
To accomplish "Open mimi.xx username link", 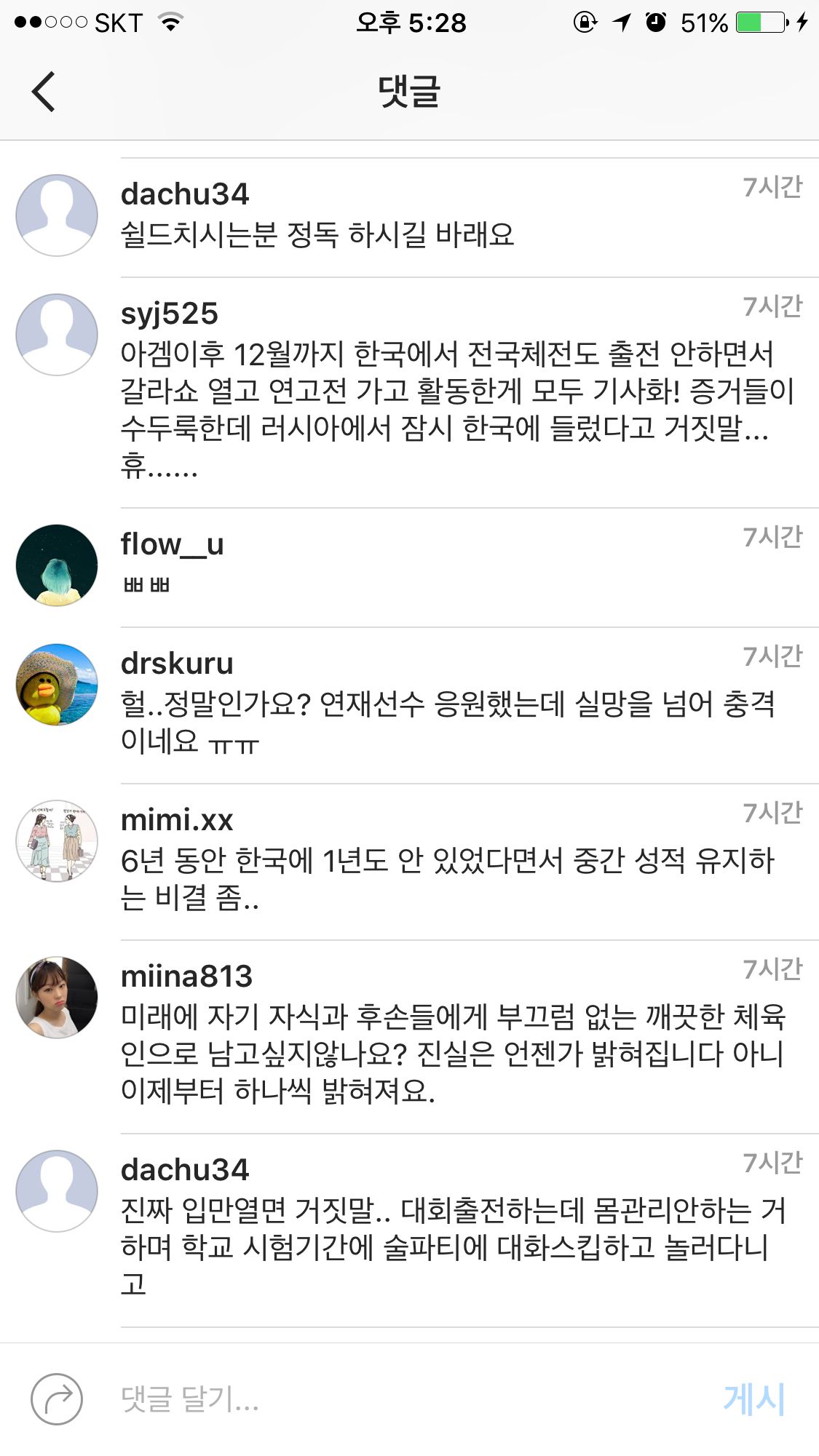I will pos(177,820).
